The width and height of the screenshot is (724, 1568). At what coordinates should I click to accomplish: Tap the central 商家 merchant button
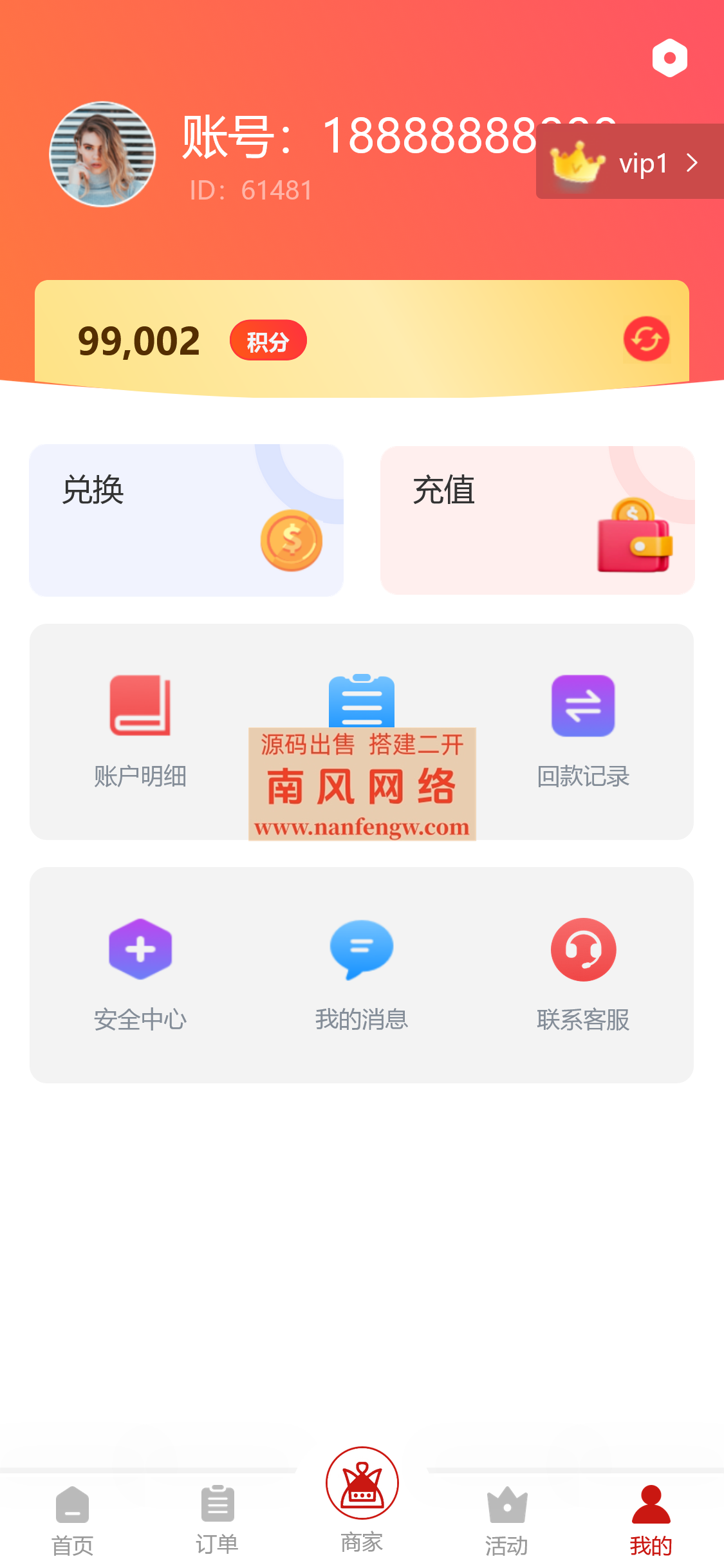(x=362, y=1482)
